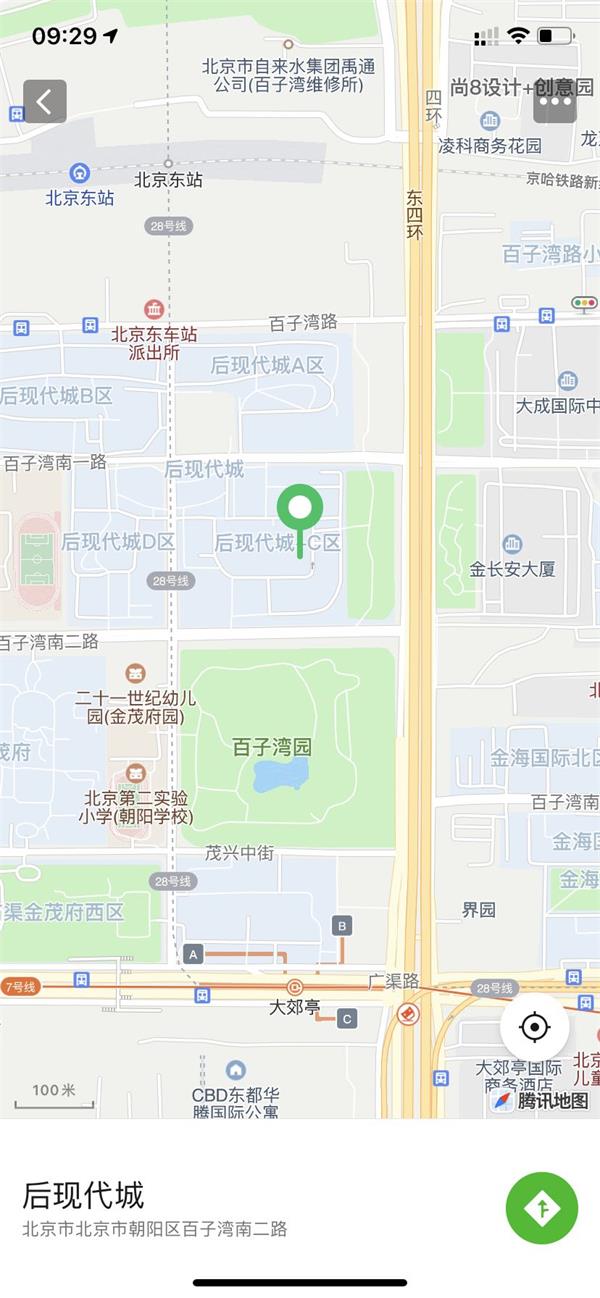Go back using the top-left arrow
The width and height of the screenshot is (600, 1298).
[x=45, y=101]
